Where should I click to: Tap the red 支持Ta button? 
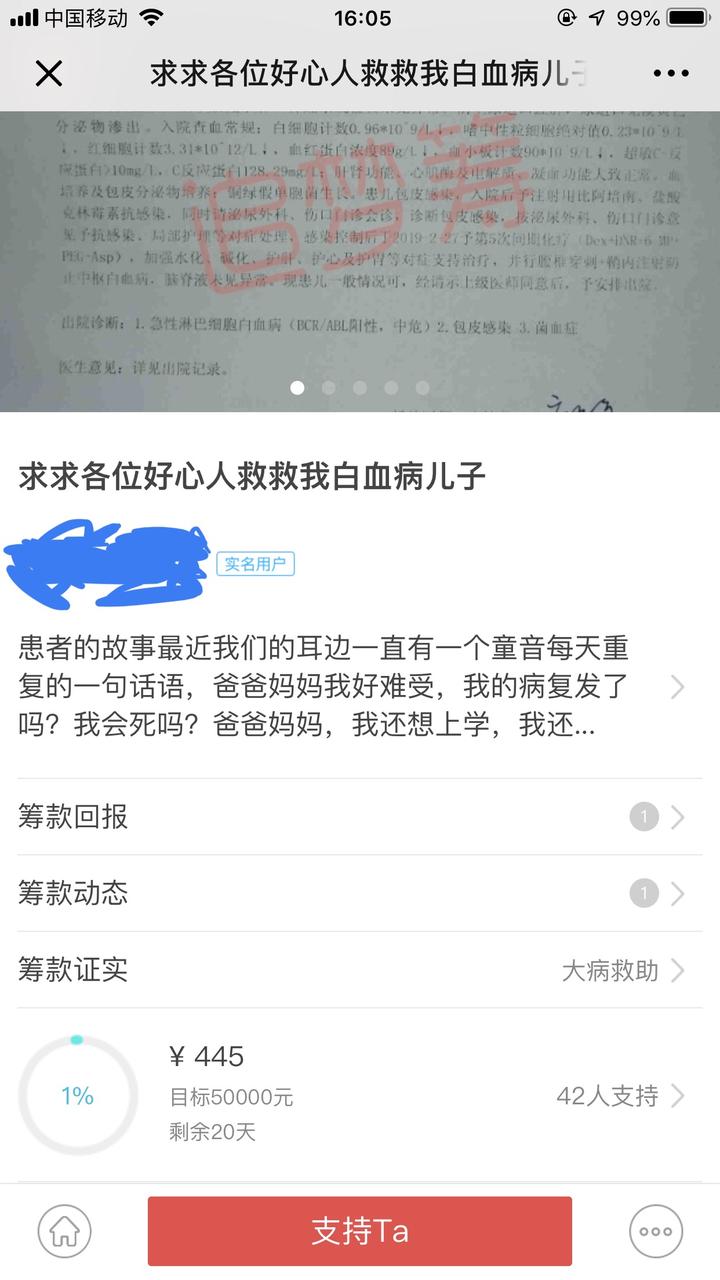coord(360,1231)
